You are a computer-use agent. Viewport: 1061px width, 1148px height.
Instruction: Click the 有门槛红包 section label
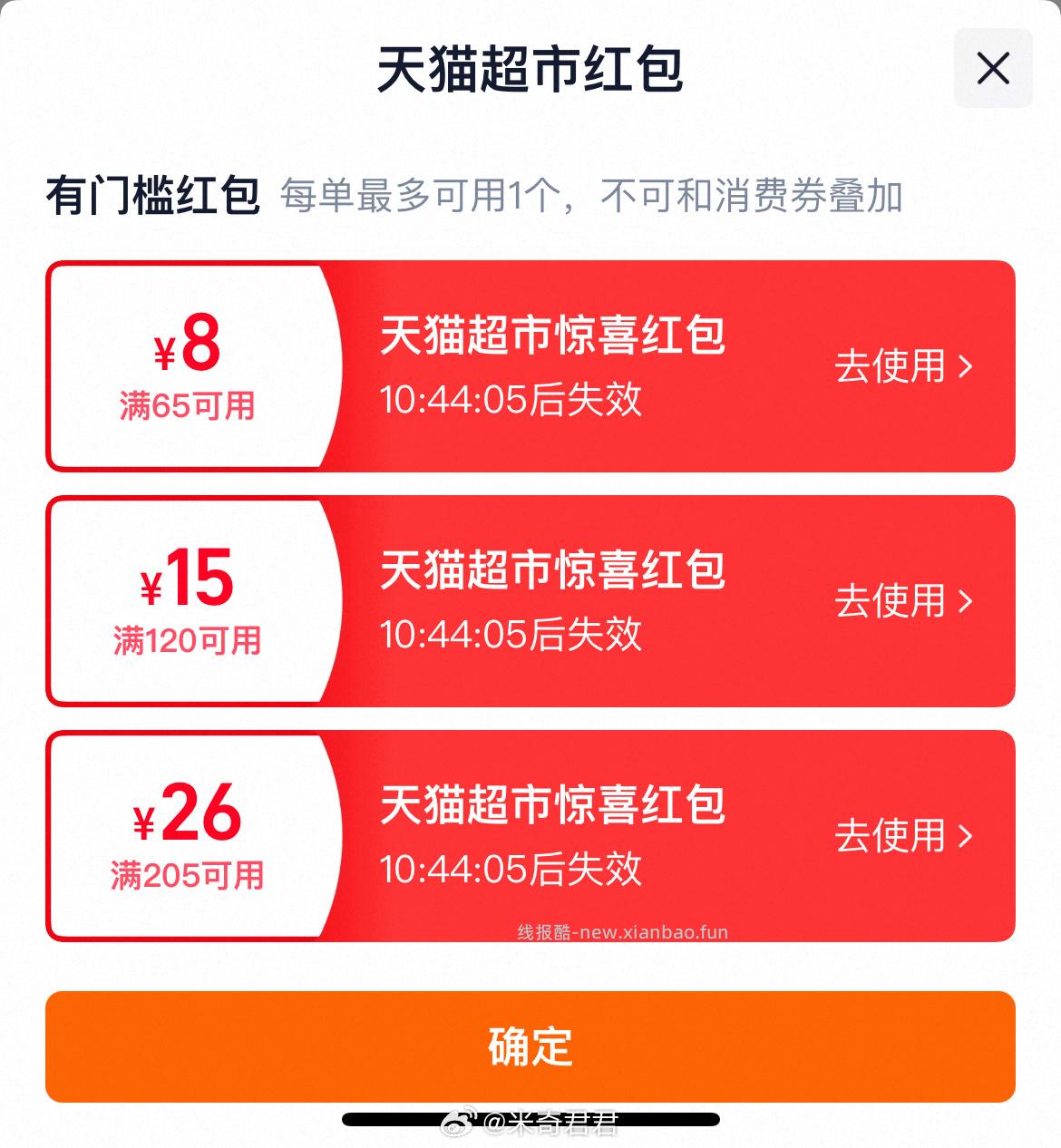156,193
